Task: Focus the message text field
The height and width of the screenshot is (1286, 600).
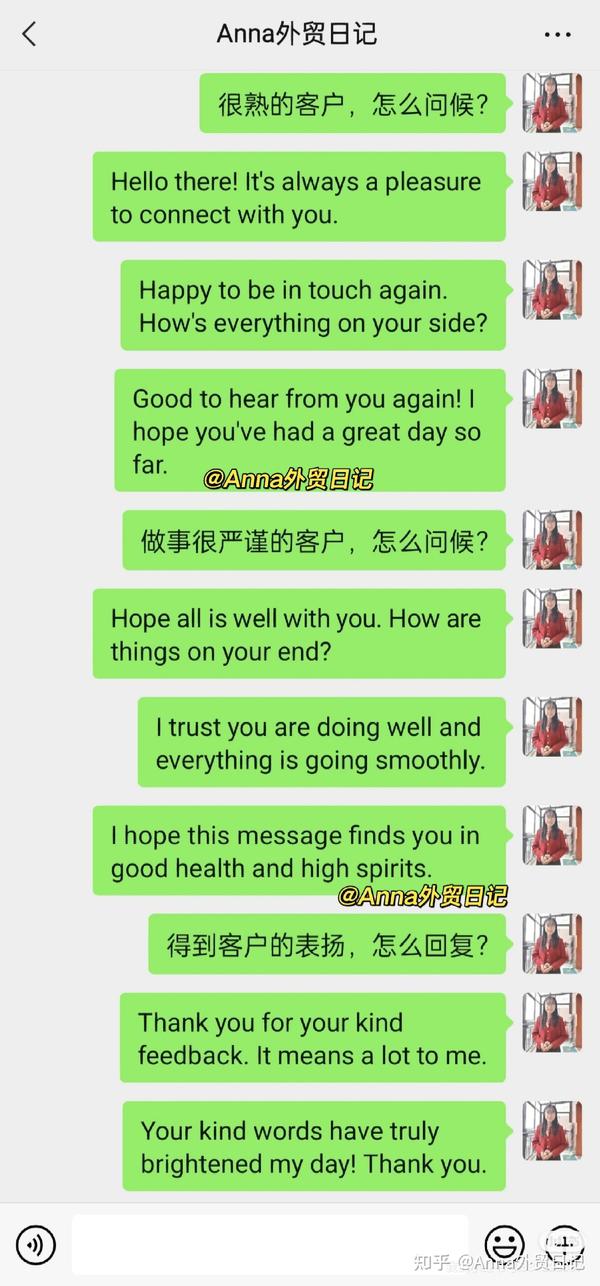Action: point(270,1244)
